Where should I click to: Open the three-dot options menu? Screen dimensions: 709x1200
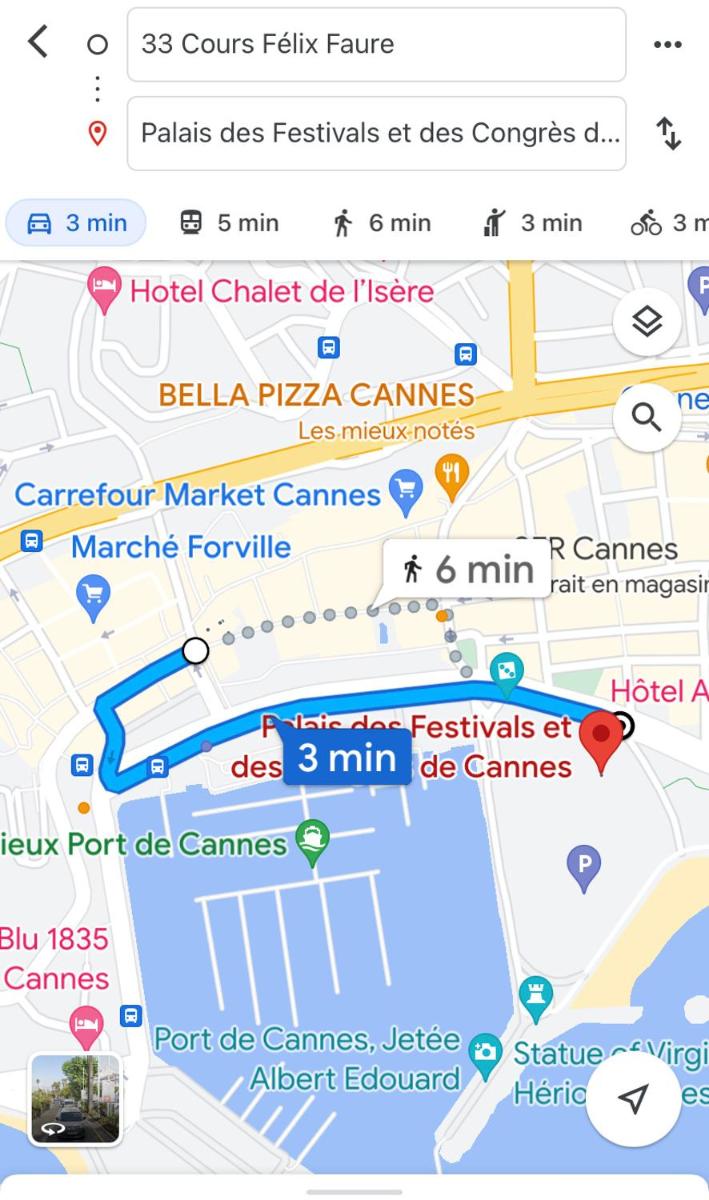click(x=666, y=44)
